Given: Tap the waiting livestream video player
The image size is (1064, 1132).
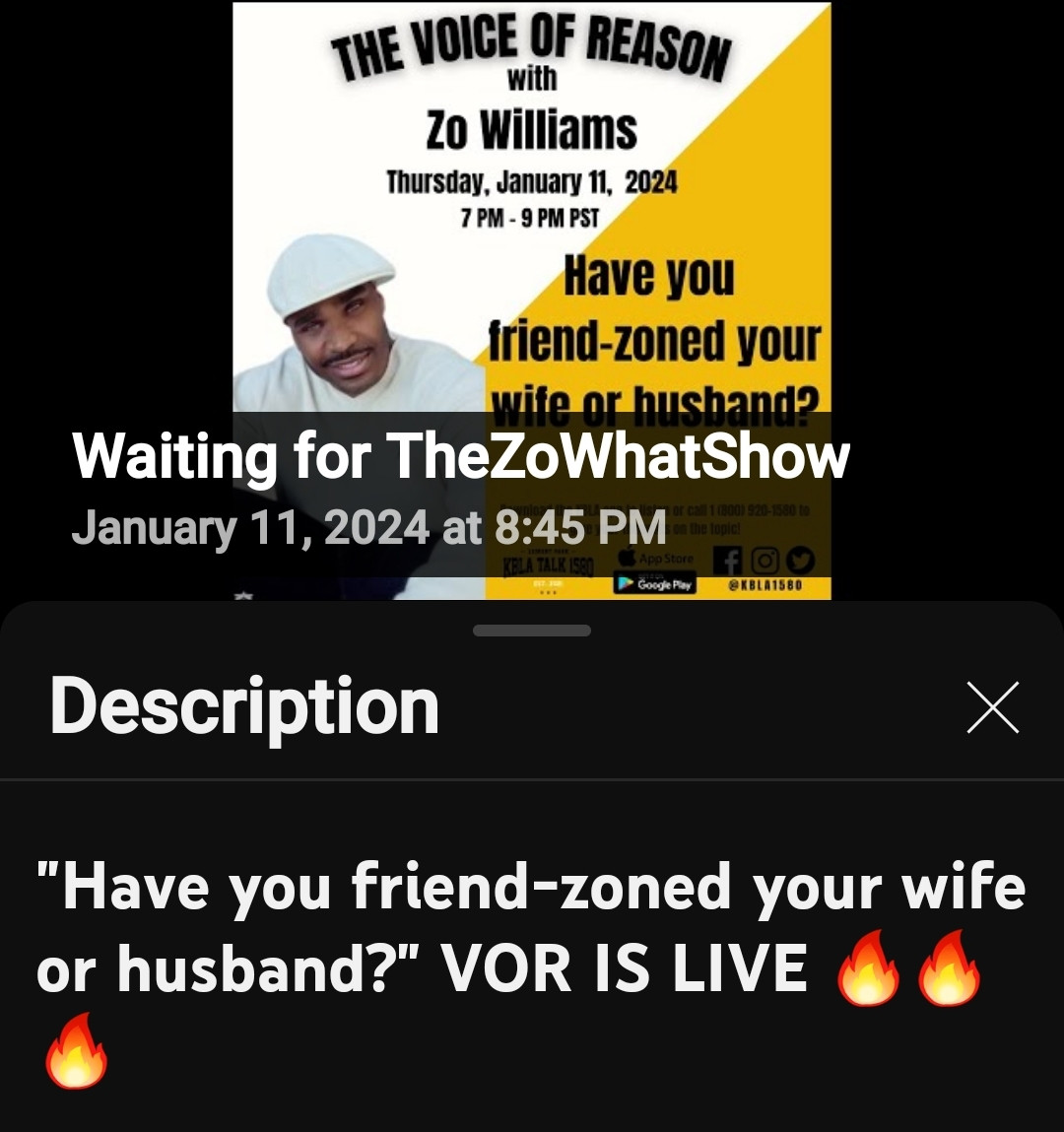Looking at the screenshot, I should (x=532, y=296).
